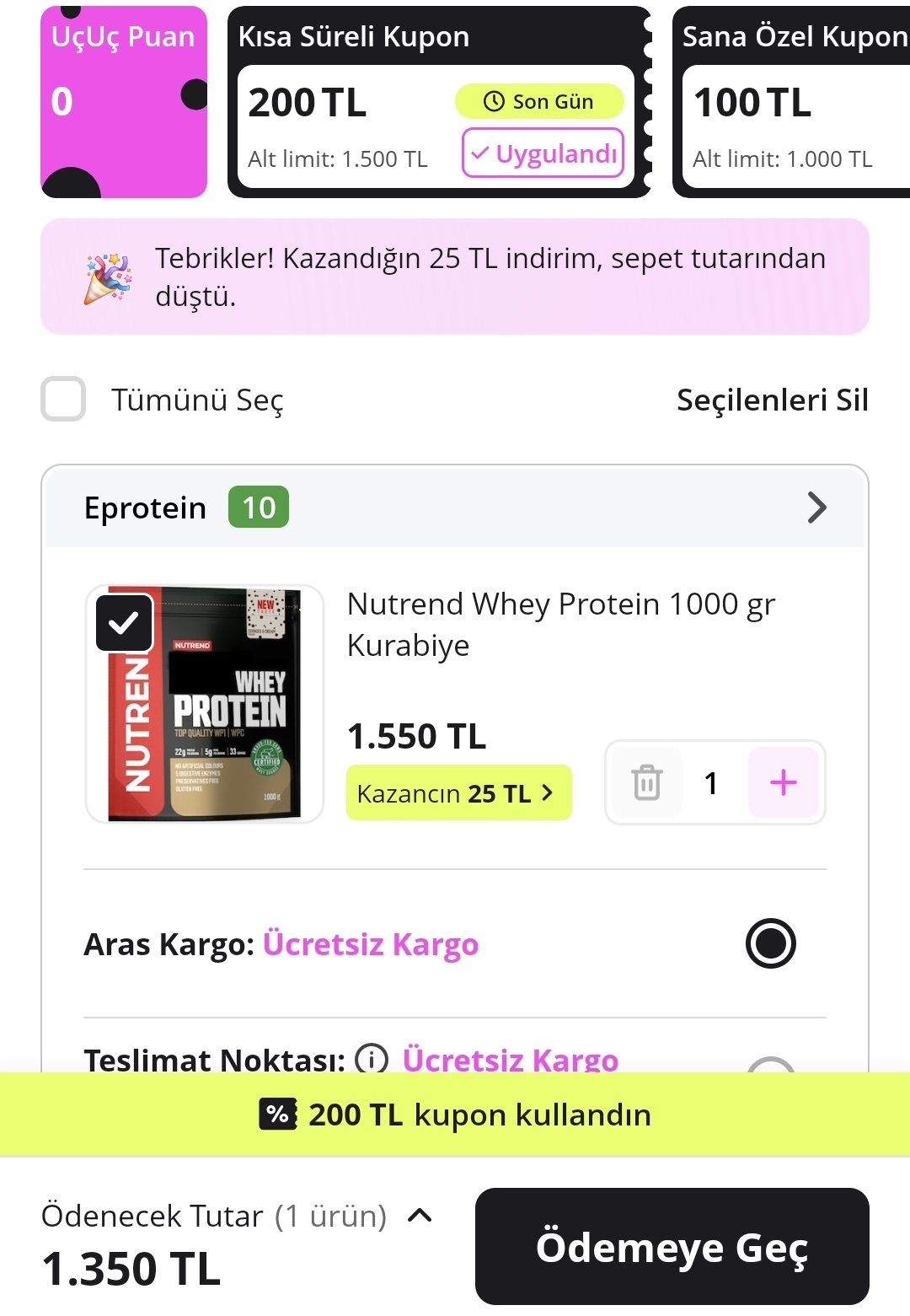This screenshot has height=1316, width=910.
Task: Tap Seçilenleri Sil to delete selected items
Action: pos(772,400)
